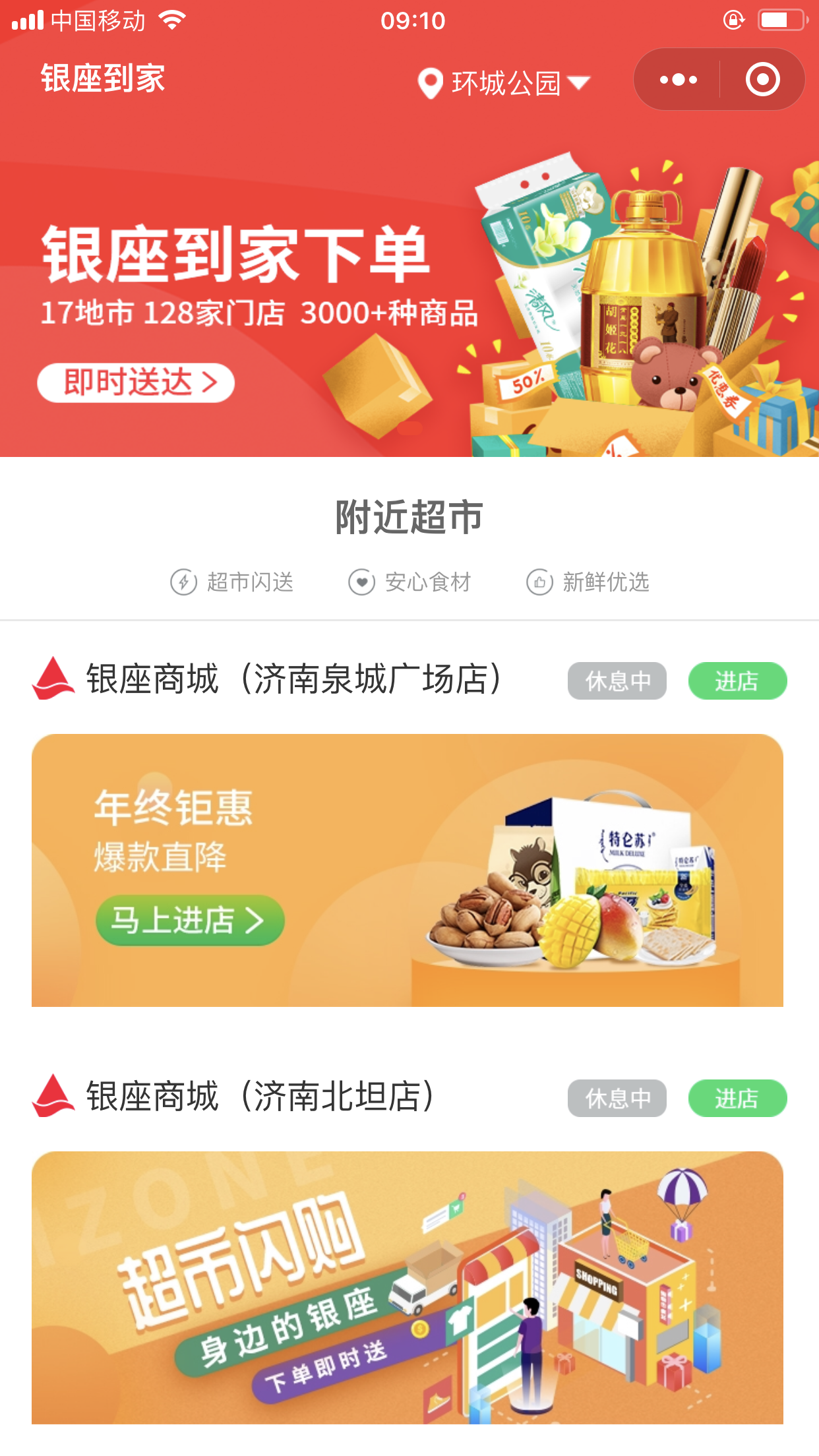Open the 年终钜惠 promotion card
The height and width of the screenshot is (1456, 819).
[408, 870]
